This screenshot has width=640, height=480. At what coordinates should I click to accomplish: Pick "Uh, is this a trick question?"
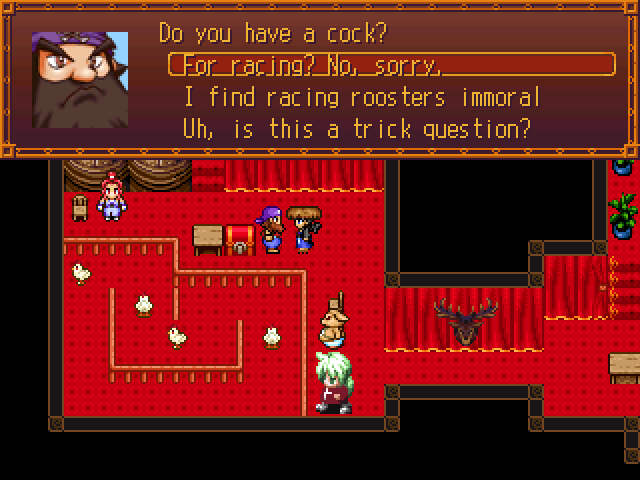356,129
